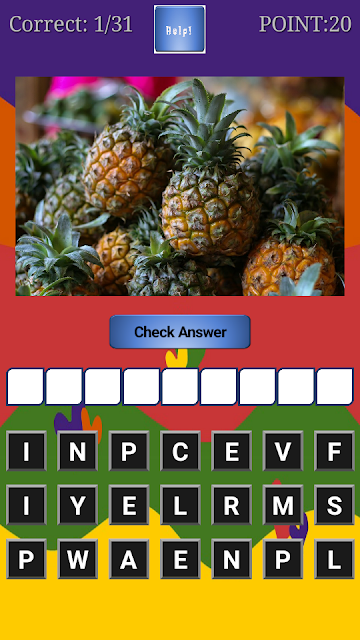This screenshot has width=360, height=640.
Task: Pick the letter M tile
Action: [283, 505]
